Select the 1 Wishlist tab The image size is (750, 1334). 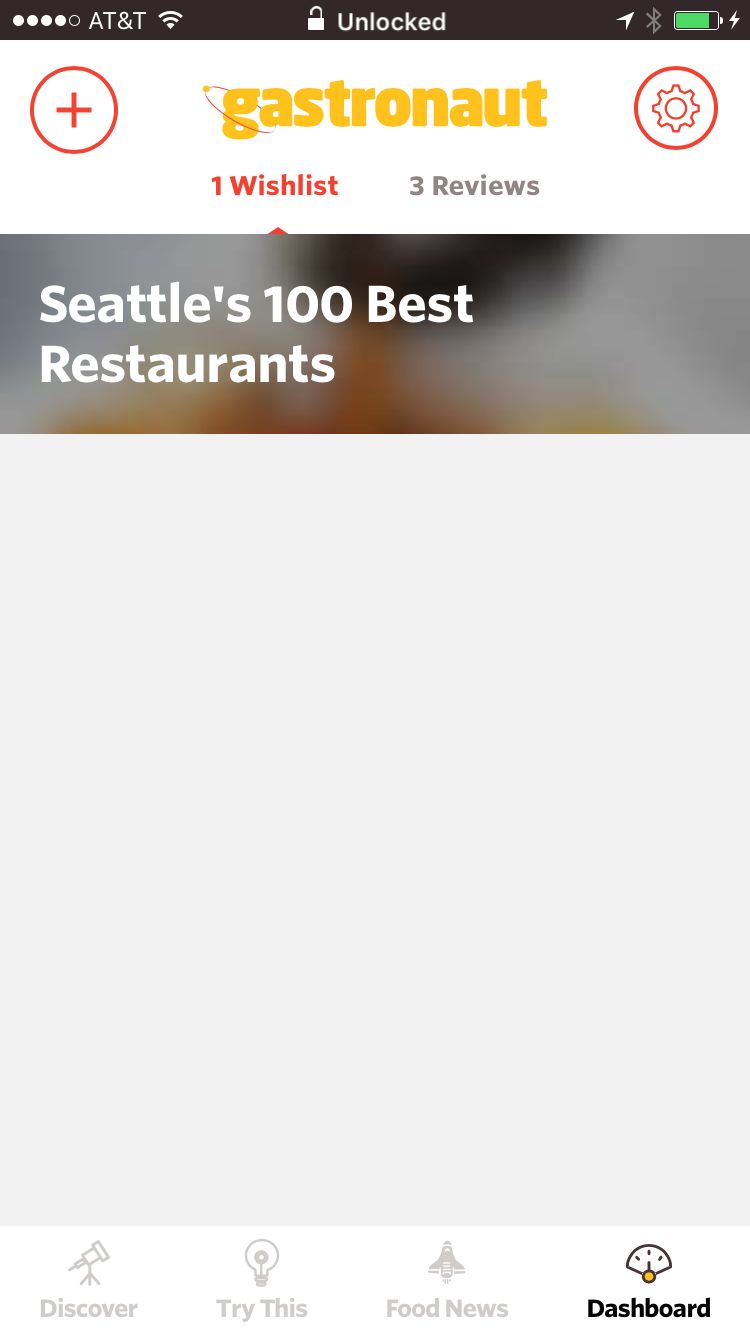pos(275,186)
